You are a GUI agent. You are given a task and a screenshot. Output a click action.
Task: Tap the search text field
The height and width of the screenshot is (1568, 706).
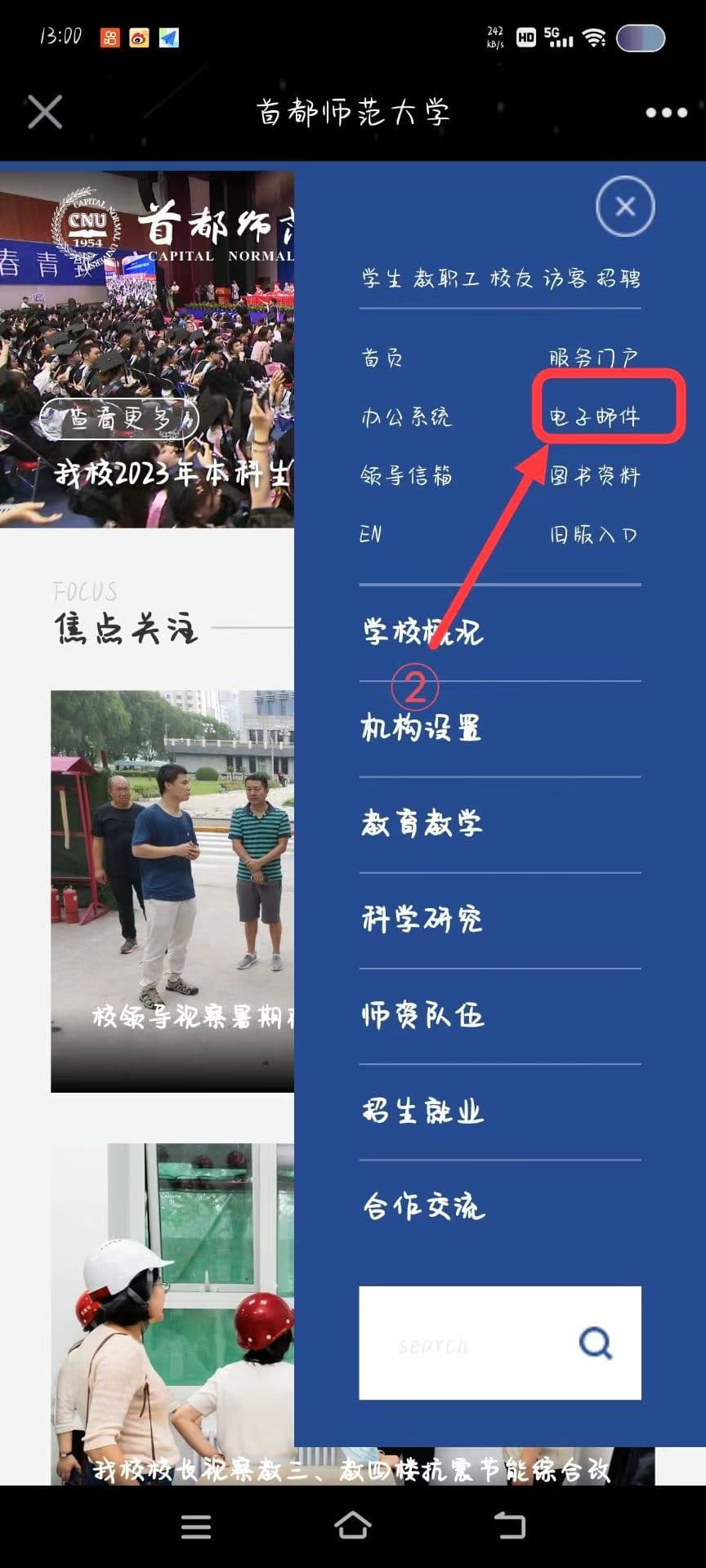click(466, 1343)
